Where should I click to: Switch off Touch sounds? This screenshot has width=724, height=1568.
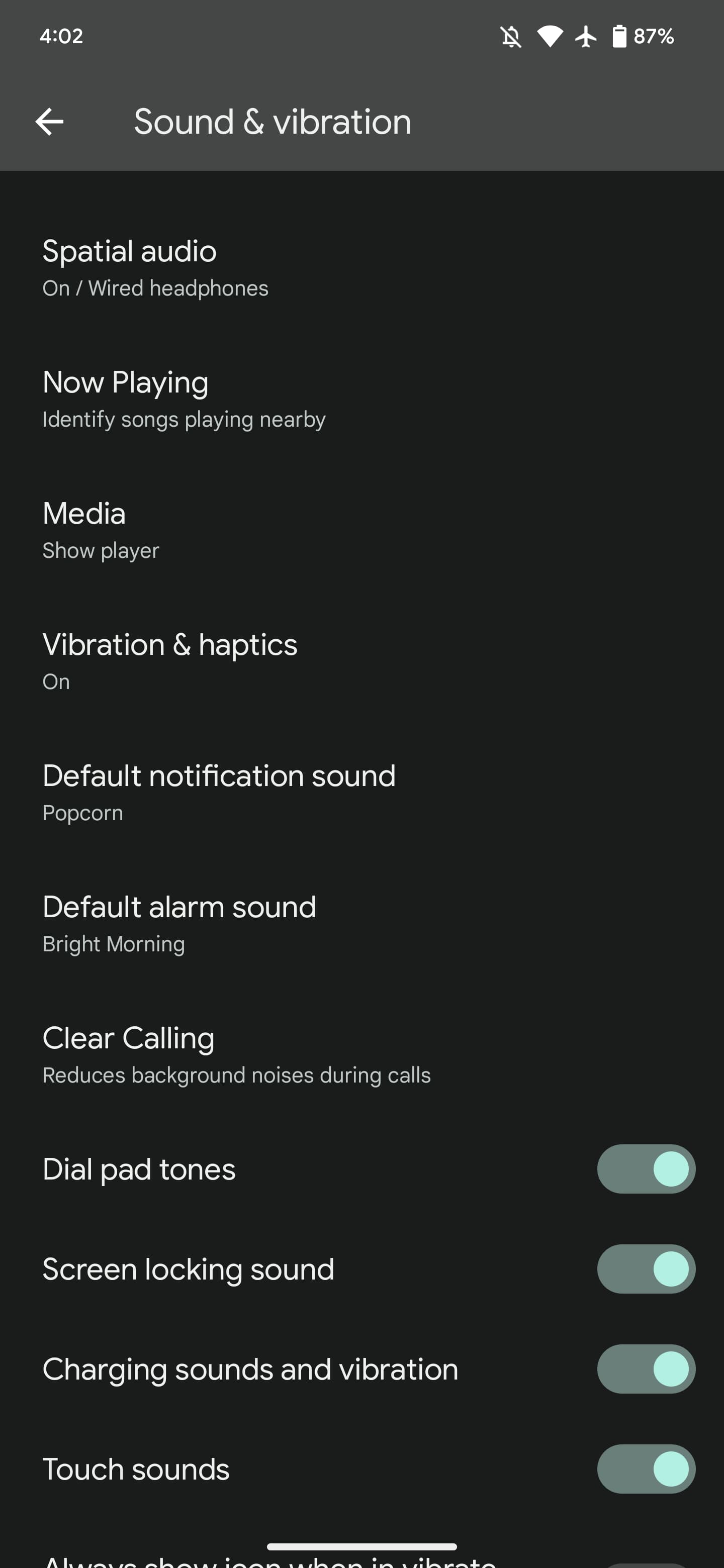pyautogui.click(x=646, y=1469)
